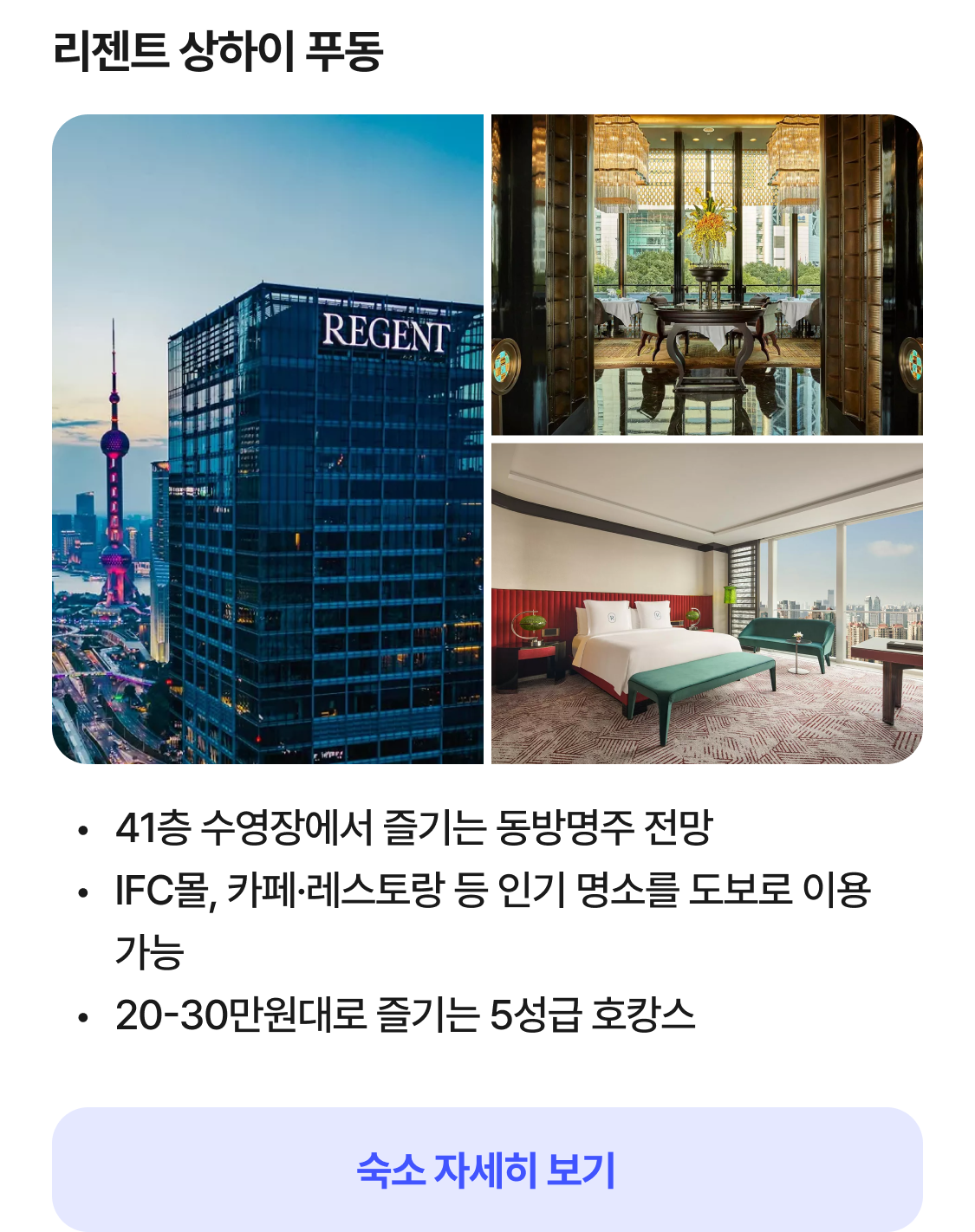View the hotel restaurant interior photo
Screen dimensions: 975x1232
(706, 275)
